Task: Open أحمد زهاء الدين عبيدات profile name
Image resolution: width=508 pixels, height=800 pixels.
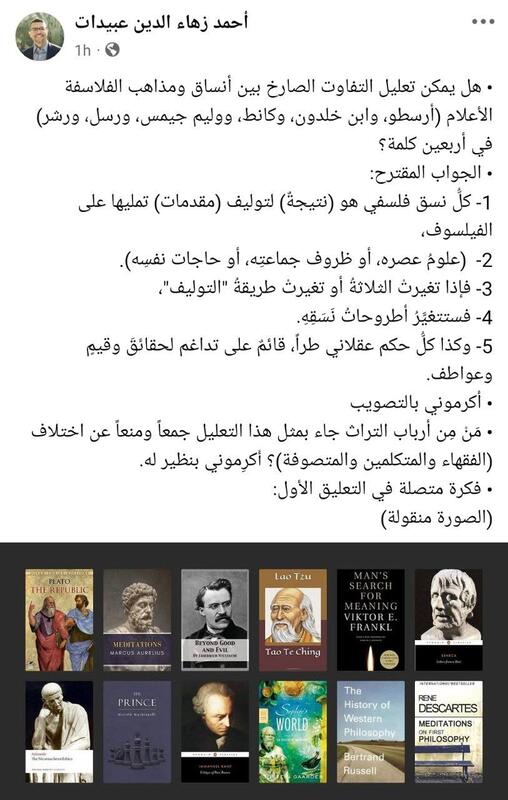Action: pos(161,23)
